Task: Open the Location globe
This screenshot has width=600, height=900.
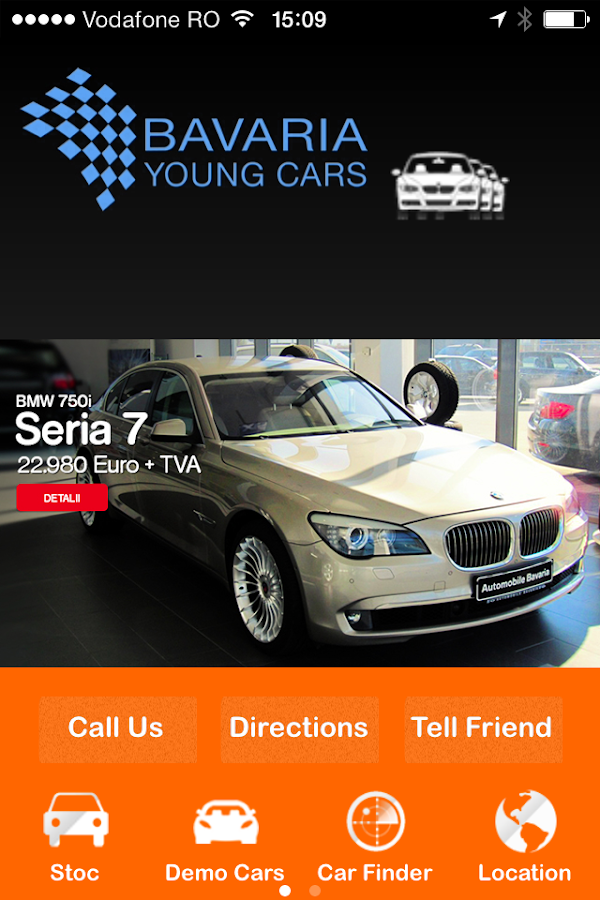Action: point(525,835)
